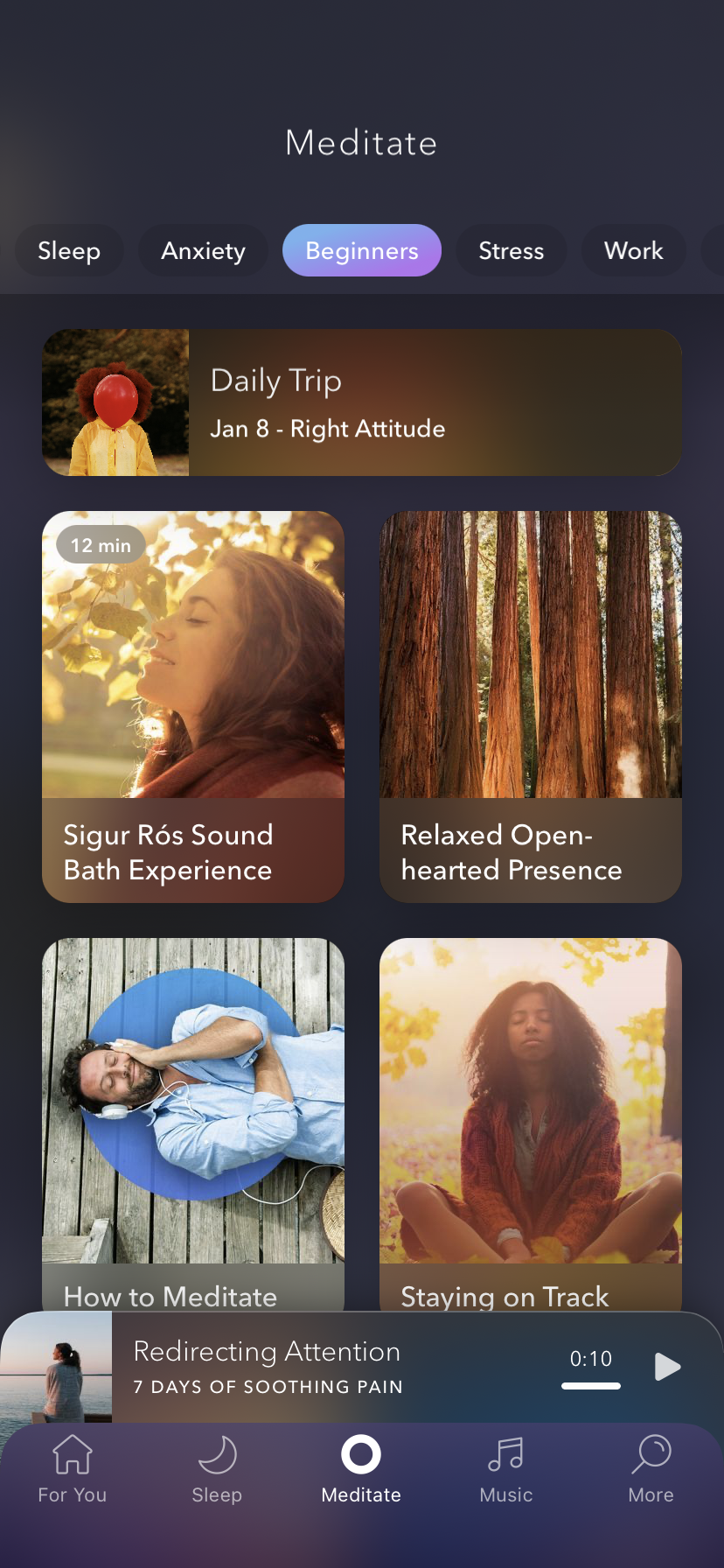Choose the Work category chip
The height and width of the screenshot is (1568, 724).
pos(633,251)
